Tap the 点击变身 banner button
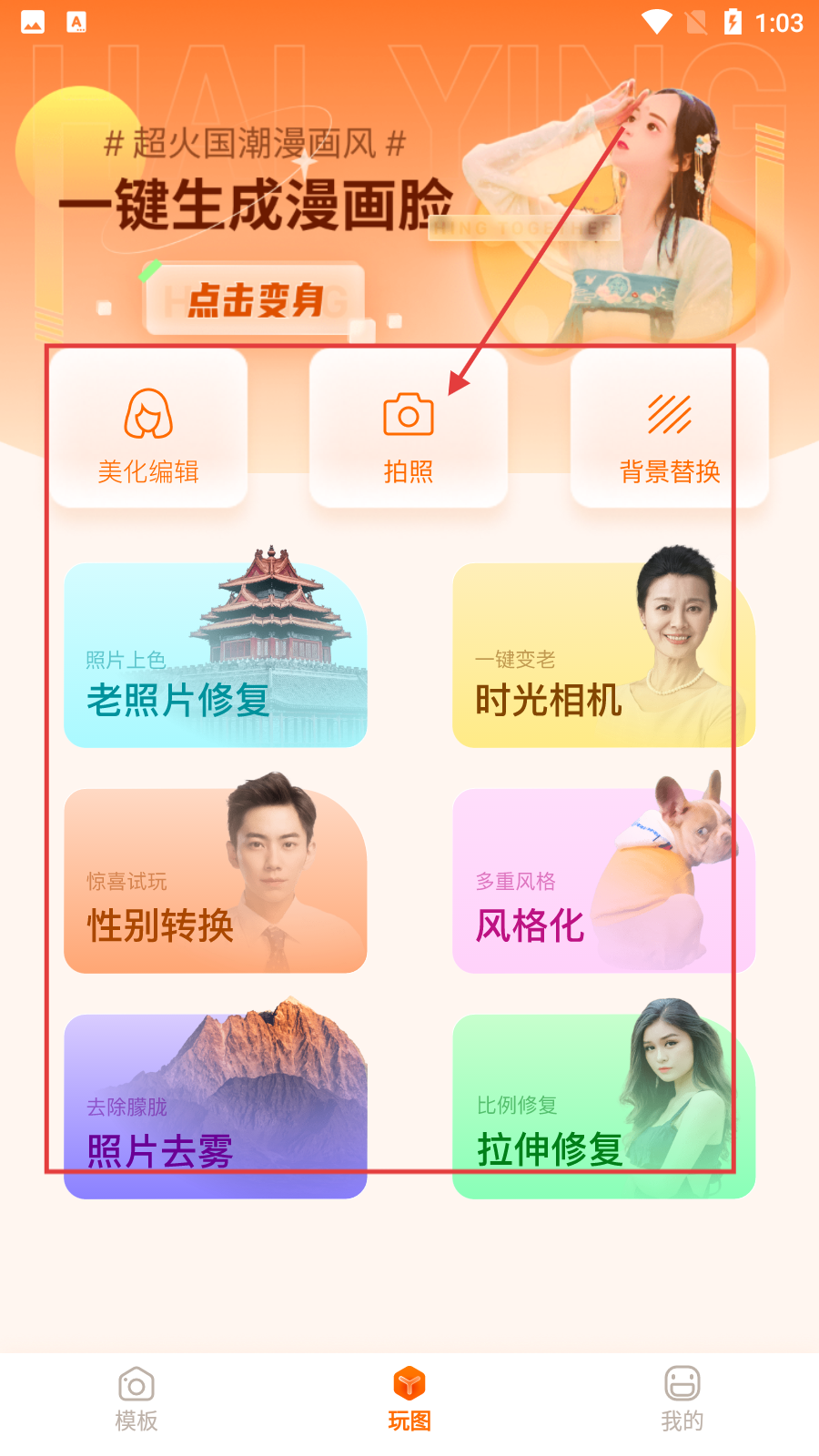This screenshot has height=1456, width=819. coord(256,299)
